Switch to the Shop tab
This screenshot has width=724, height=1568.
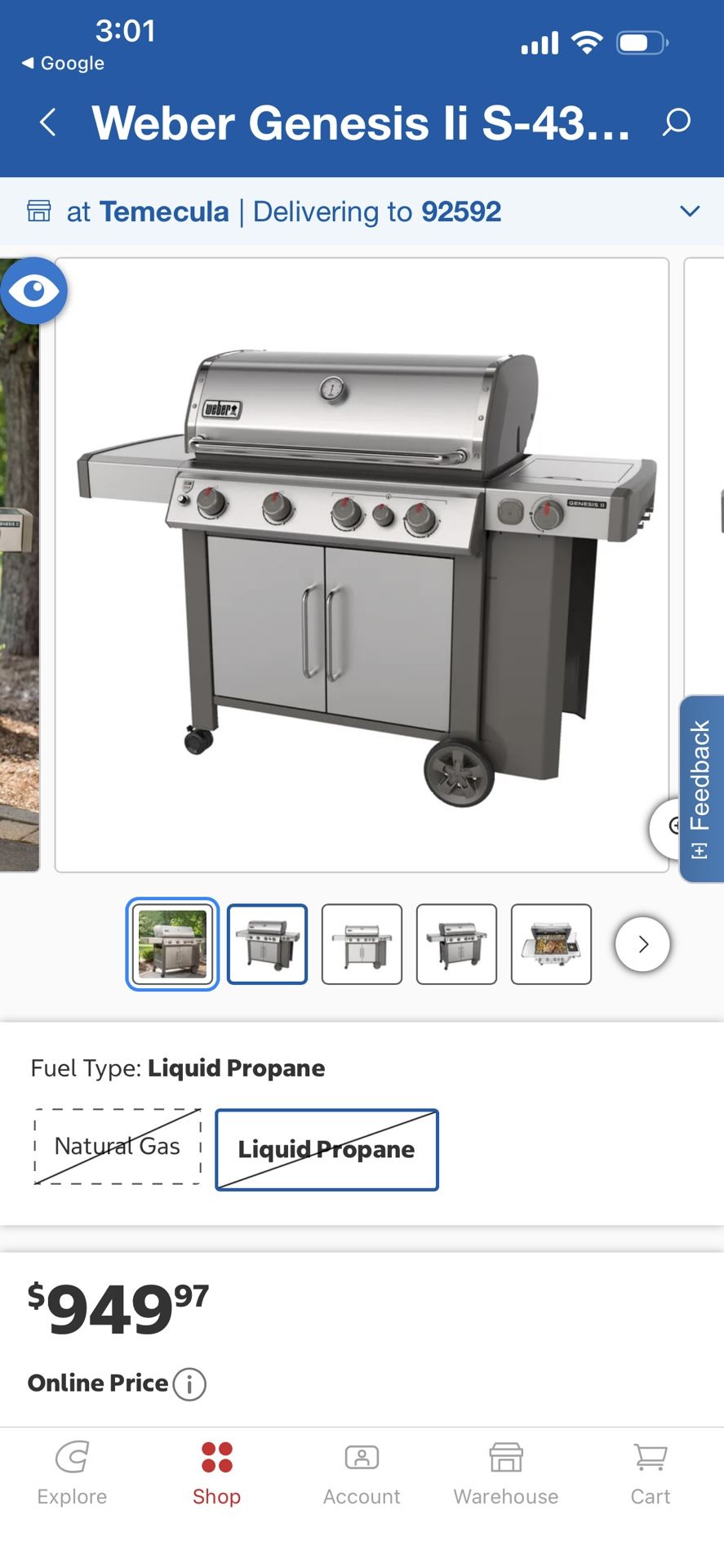tap(216, 1472)
